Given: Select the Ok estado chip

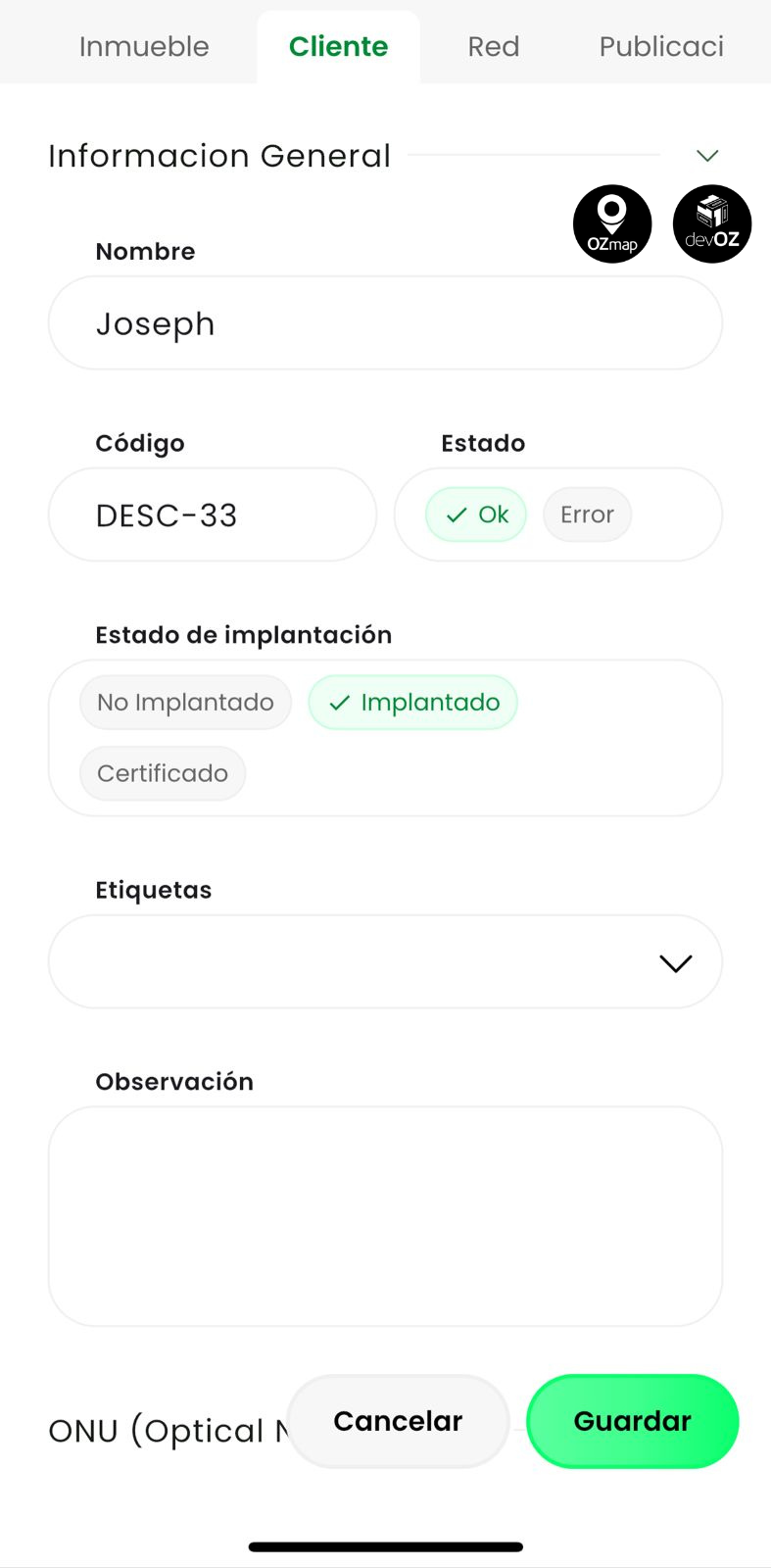Looking at the screenshot, I should click(x=476, y=514).
